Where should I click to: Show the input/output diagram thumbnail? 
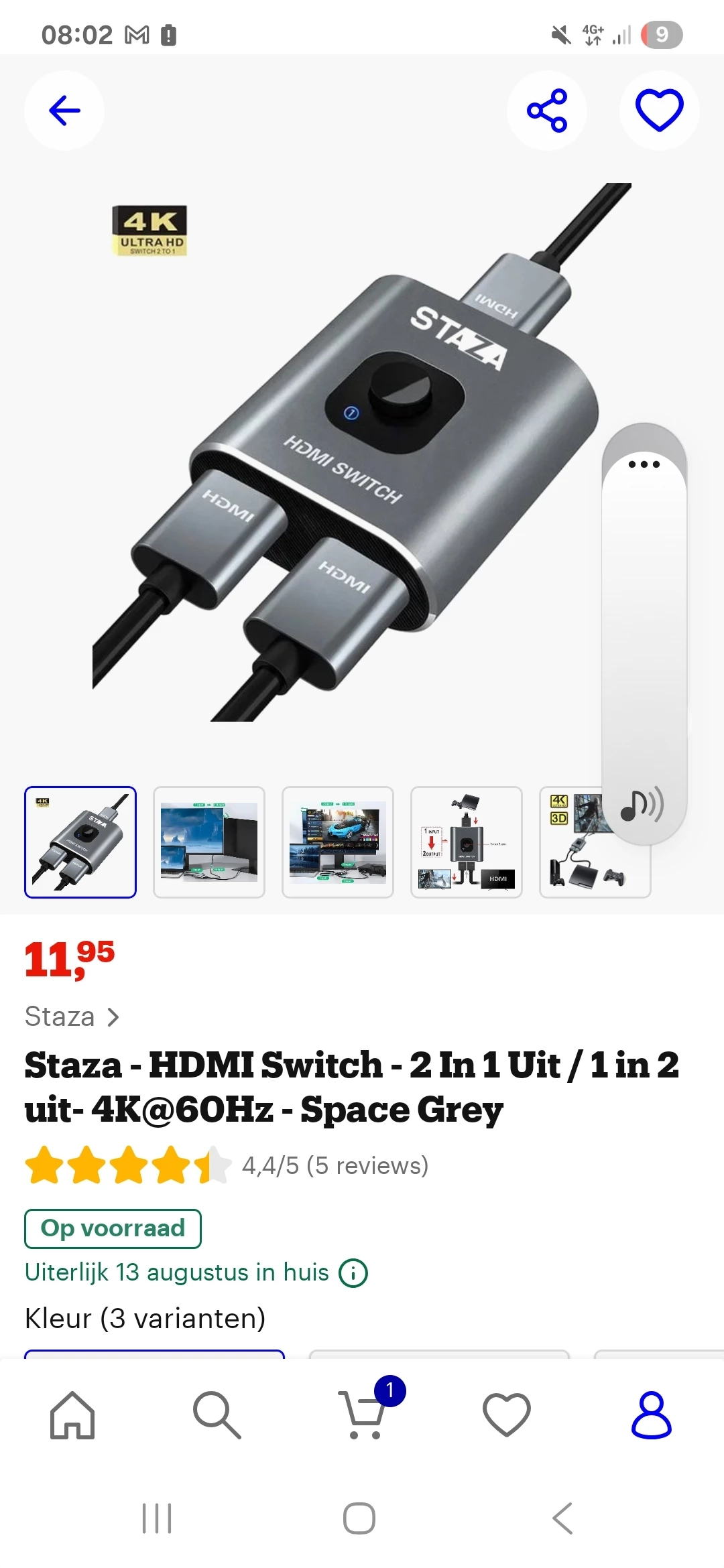(x=467, y=842)
